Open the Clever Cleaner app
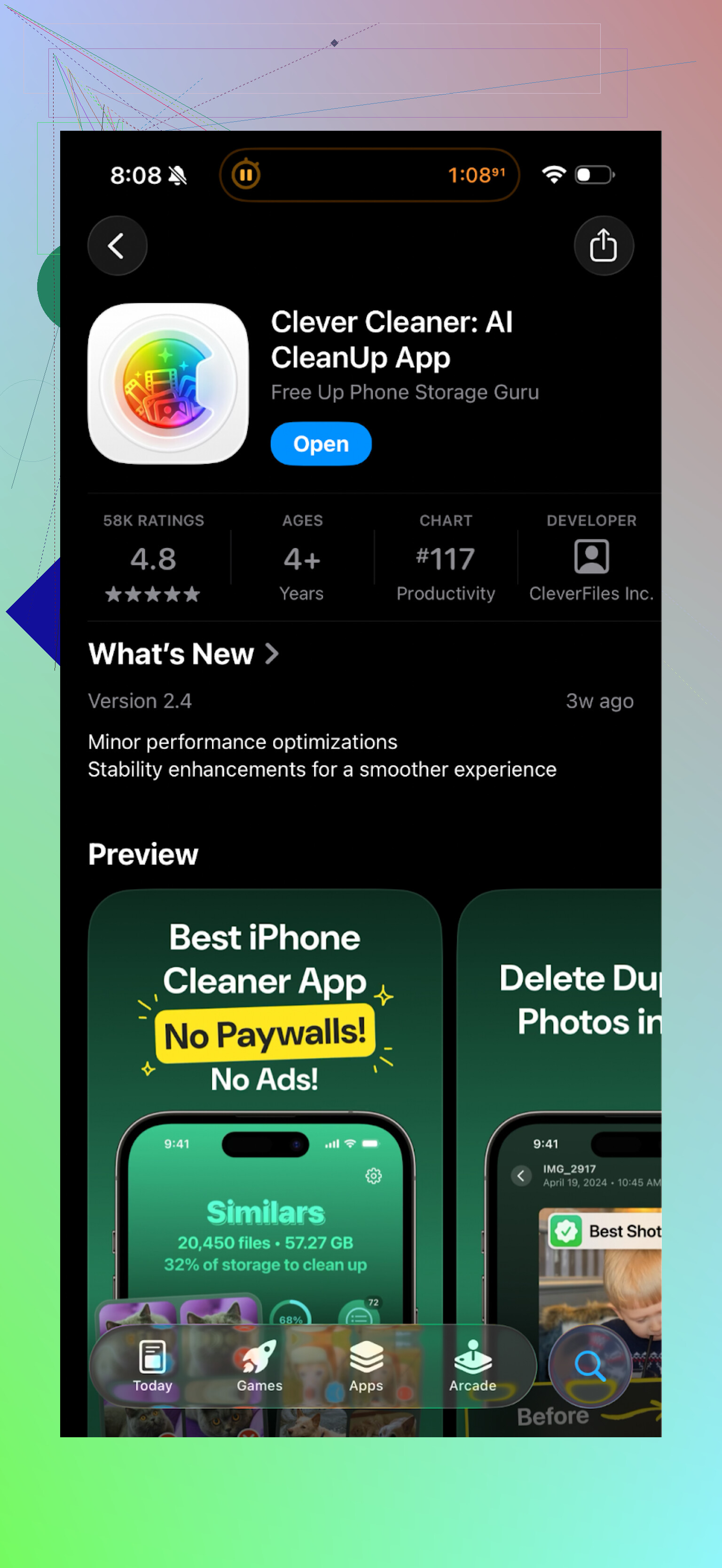 [x=321, y=444]
